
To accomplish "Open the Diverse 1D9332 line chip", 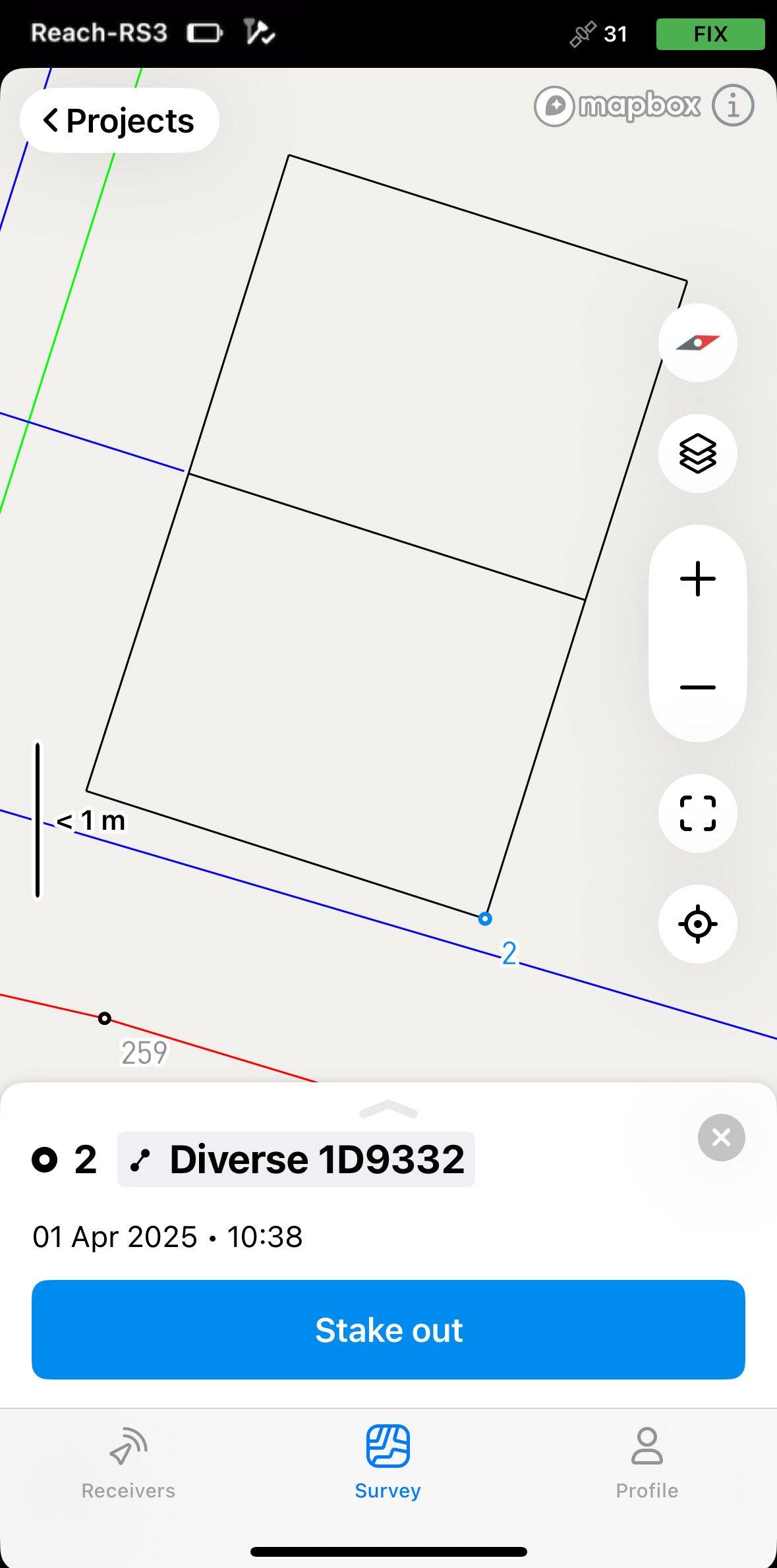I will pos(296,1159).
